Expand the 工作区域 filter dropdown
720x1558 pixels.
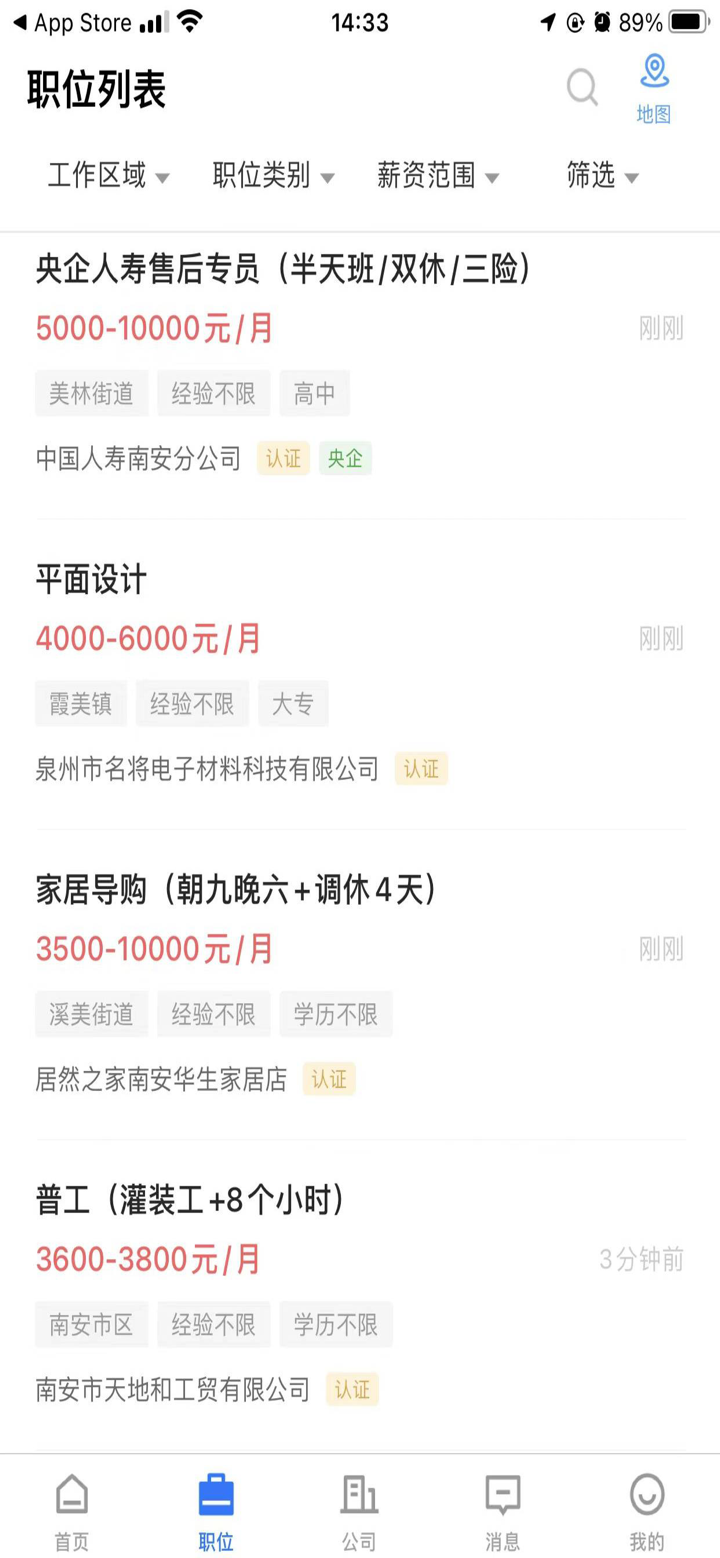pyautogui.click(x=108, y=177)
